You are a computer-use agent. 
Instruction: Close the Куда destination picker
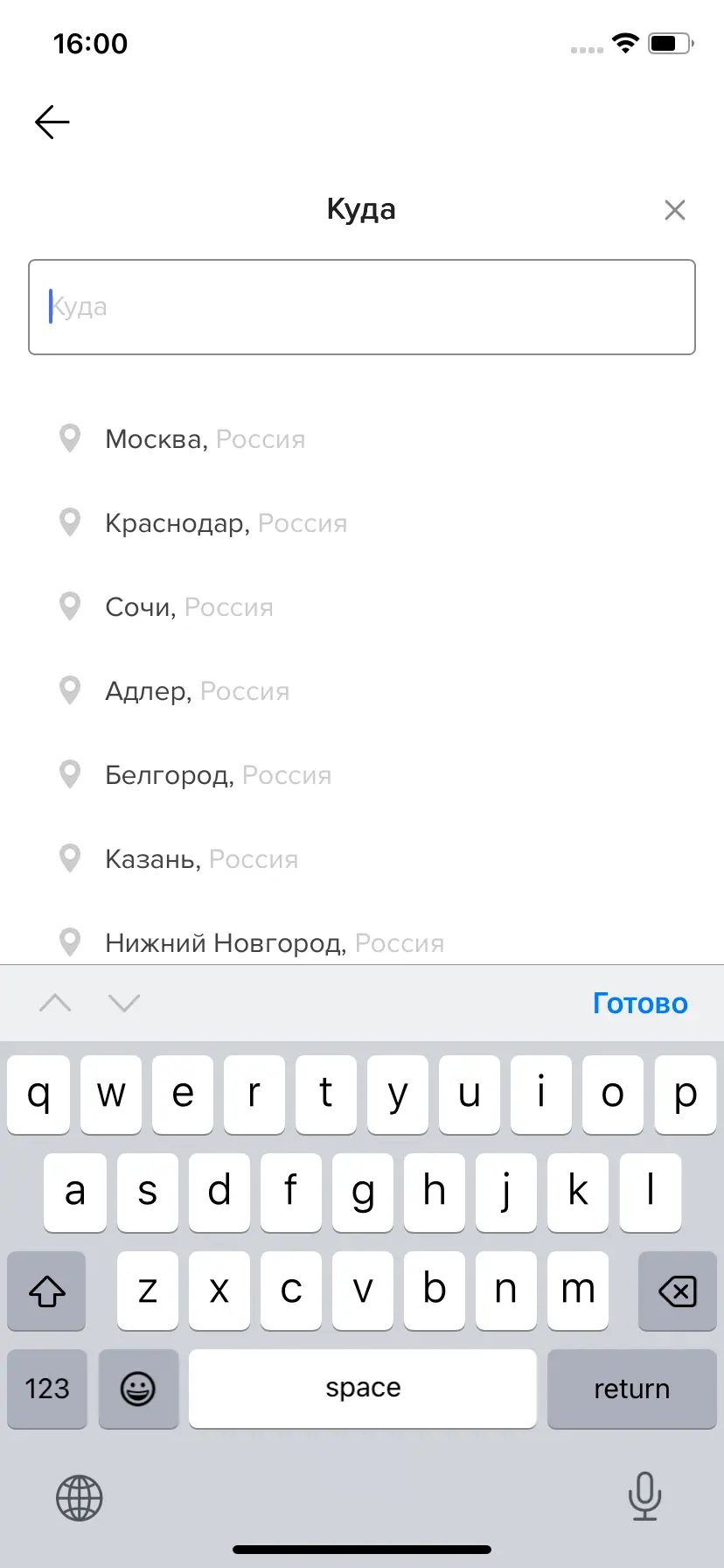click(x=674, y=210)
